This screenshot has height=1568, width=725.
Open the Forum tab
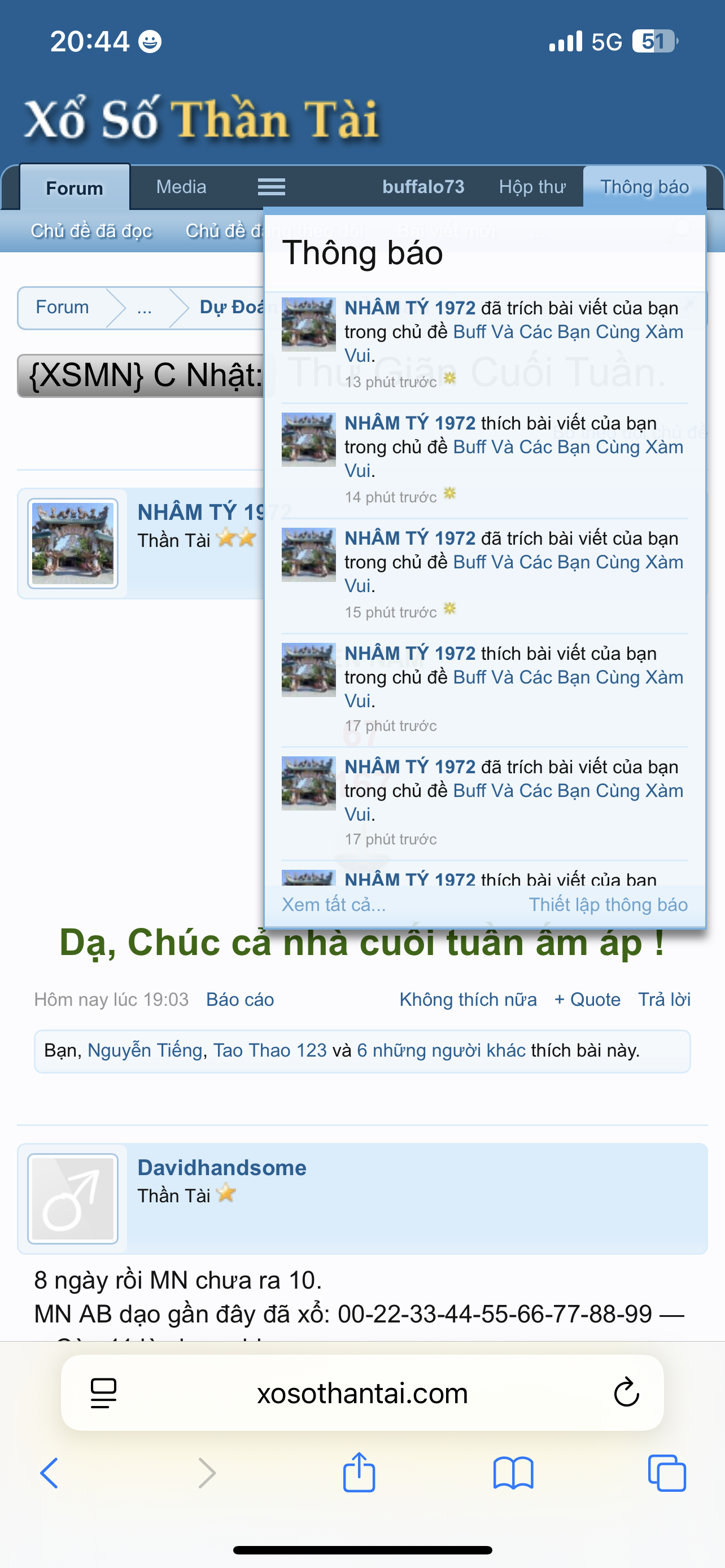(x=75, y=187)
